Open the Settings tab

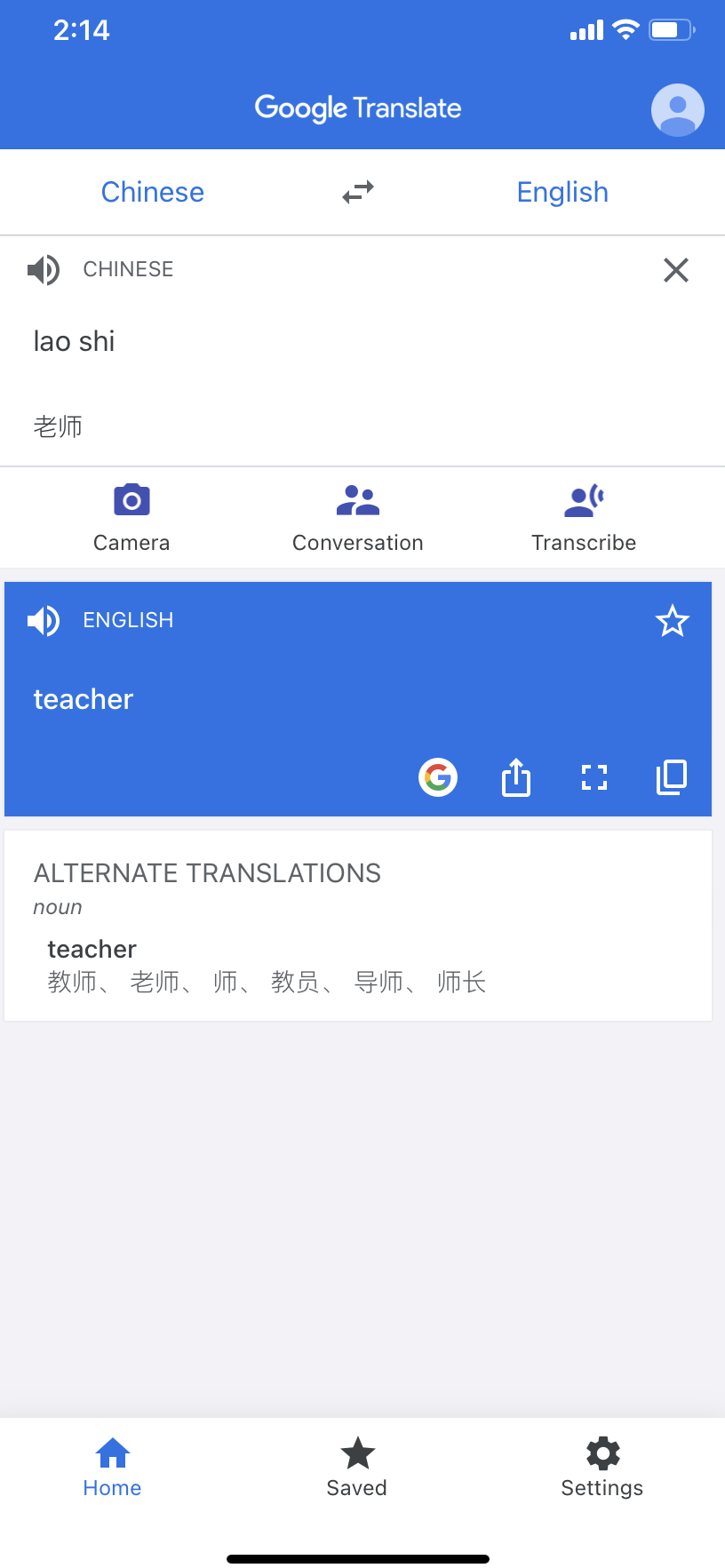click(x=602, y=1464)
